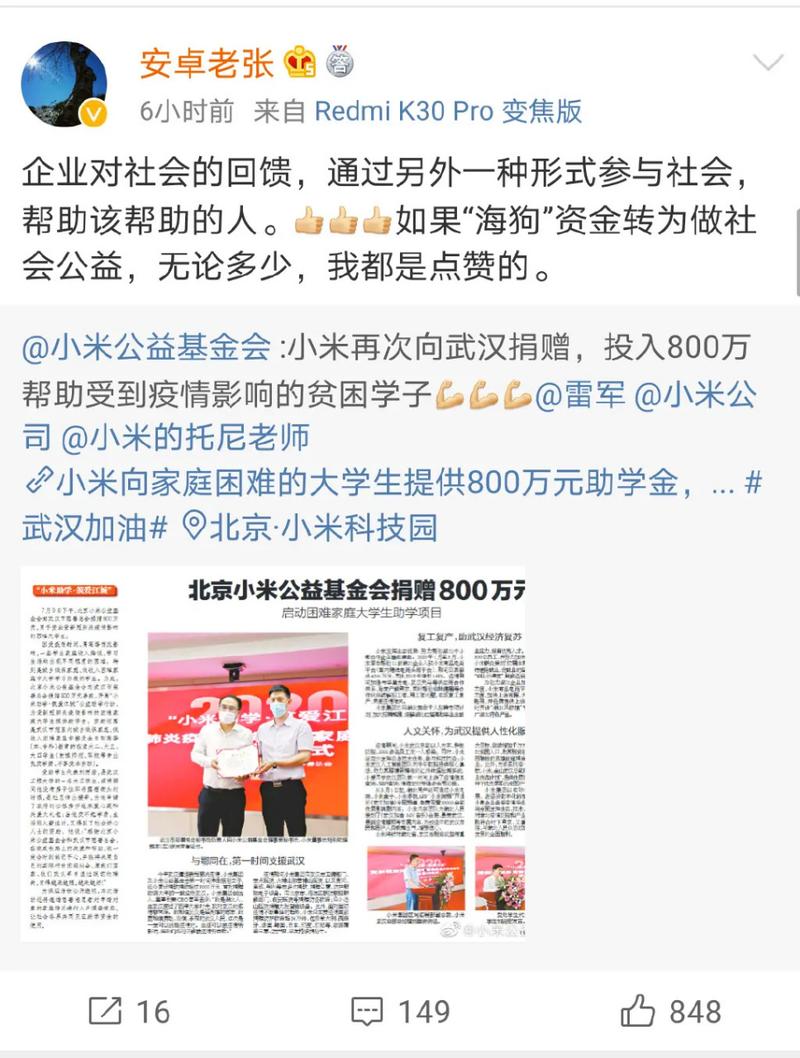Viewport: 800px width, 1058px height.
Task: Open the #武汉加油# hashtag
Action: coord(94,526)
